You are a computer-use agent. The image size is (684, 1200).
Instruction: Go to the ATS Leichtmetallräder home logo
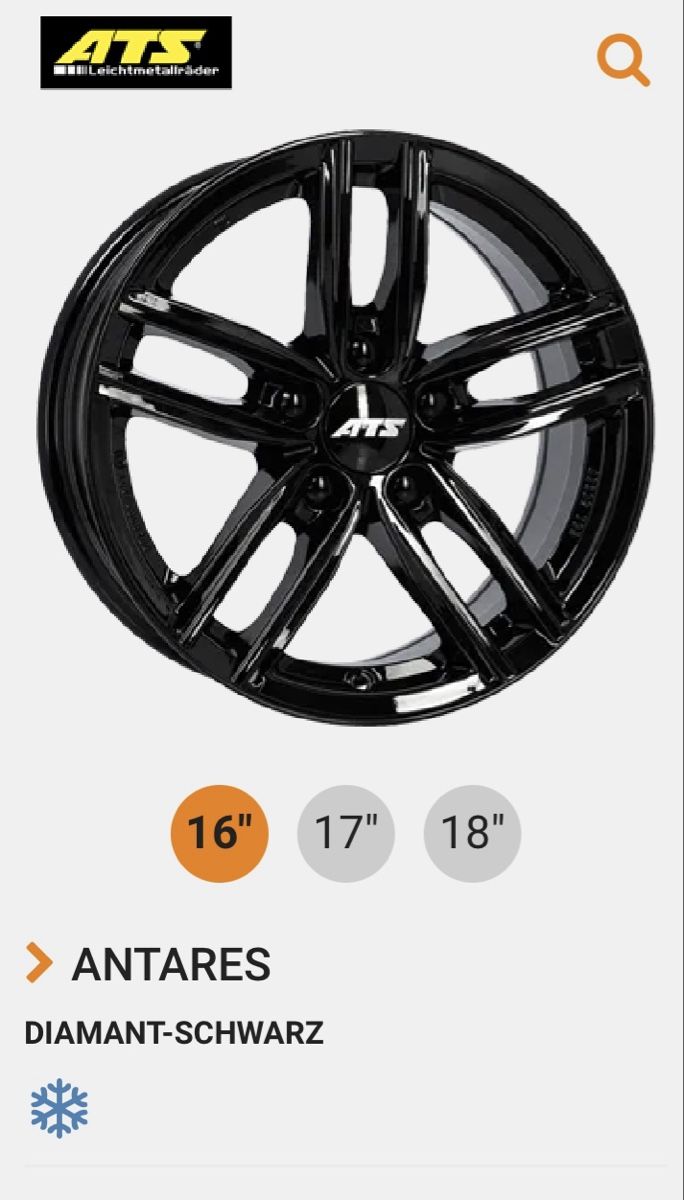[136, 53]
